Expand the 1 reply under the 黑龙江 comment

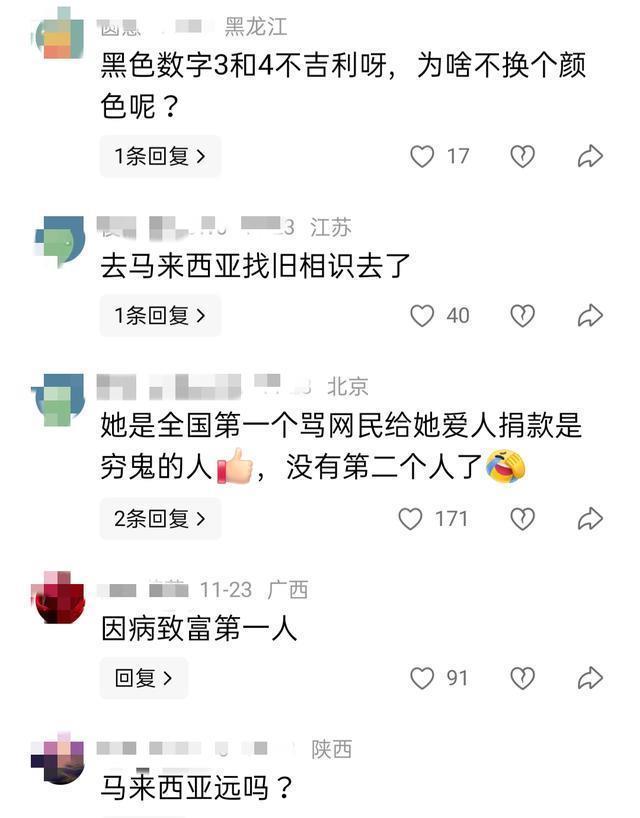(x=160, y=156)
